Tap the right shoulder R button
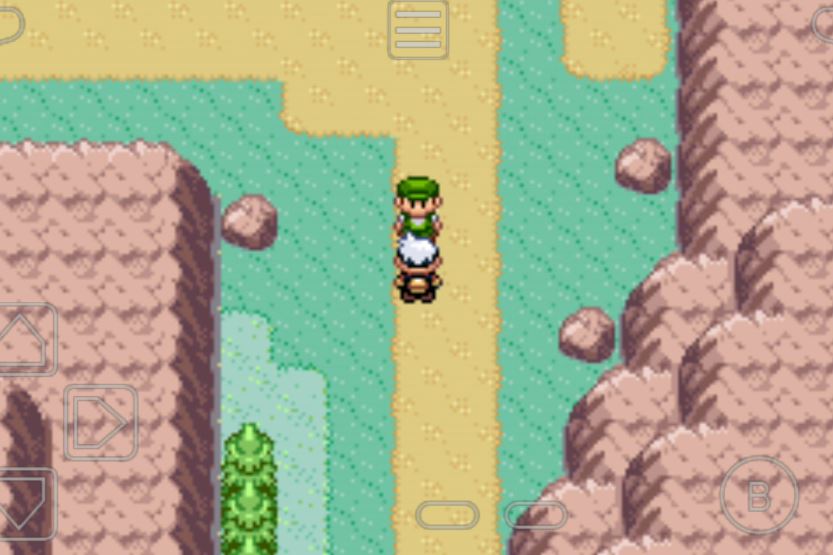Viewport: 833px width, 555px height. pos(824,25)
